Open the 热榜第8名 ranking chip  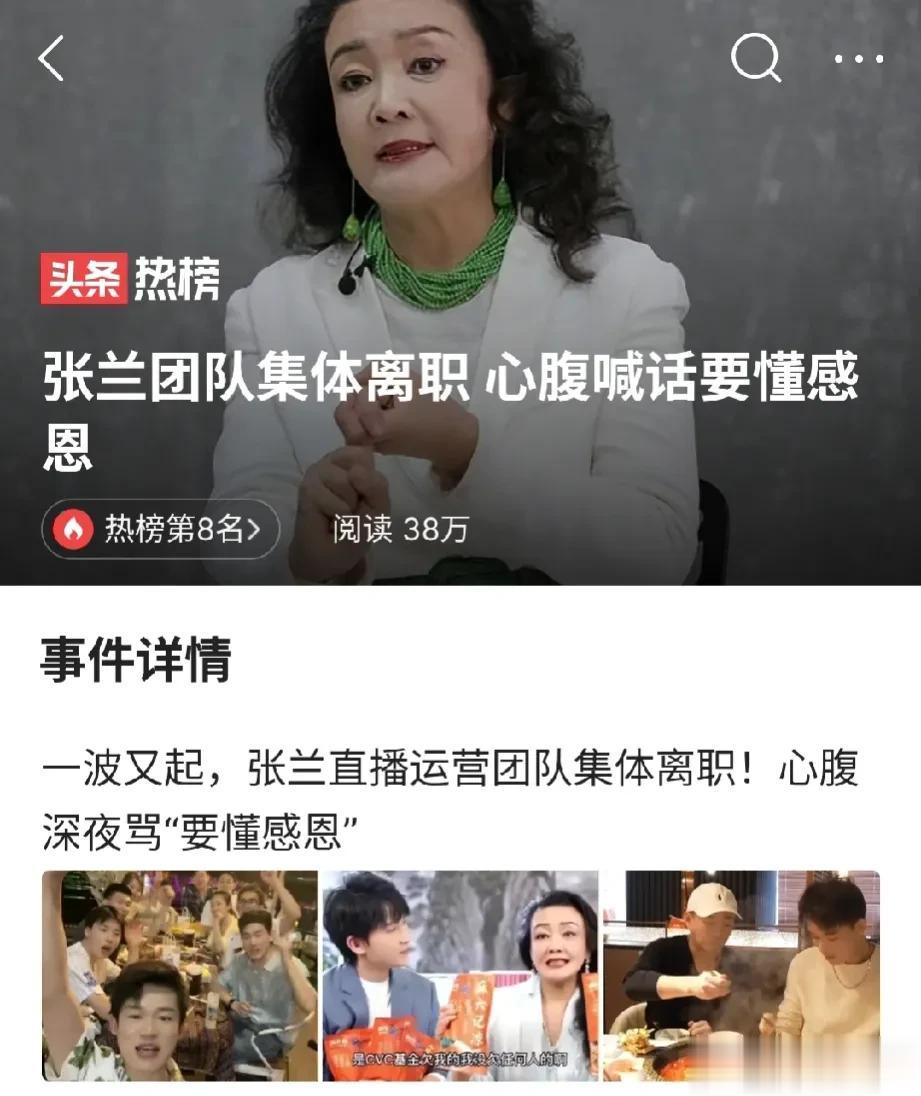[160, 529]
